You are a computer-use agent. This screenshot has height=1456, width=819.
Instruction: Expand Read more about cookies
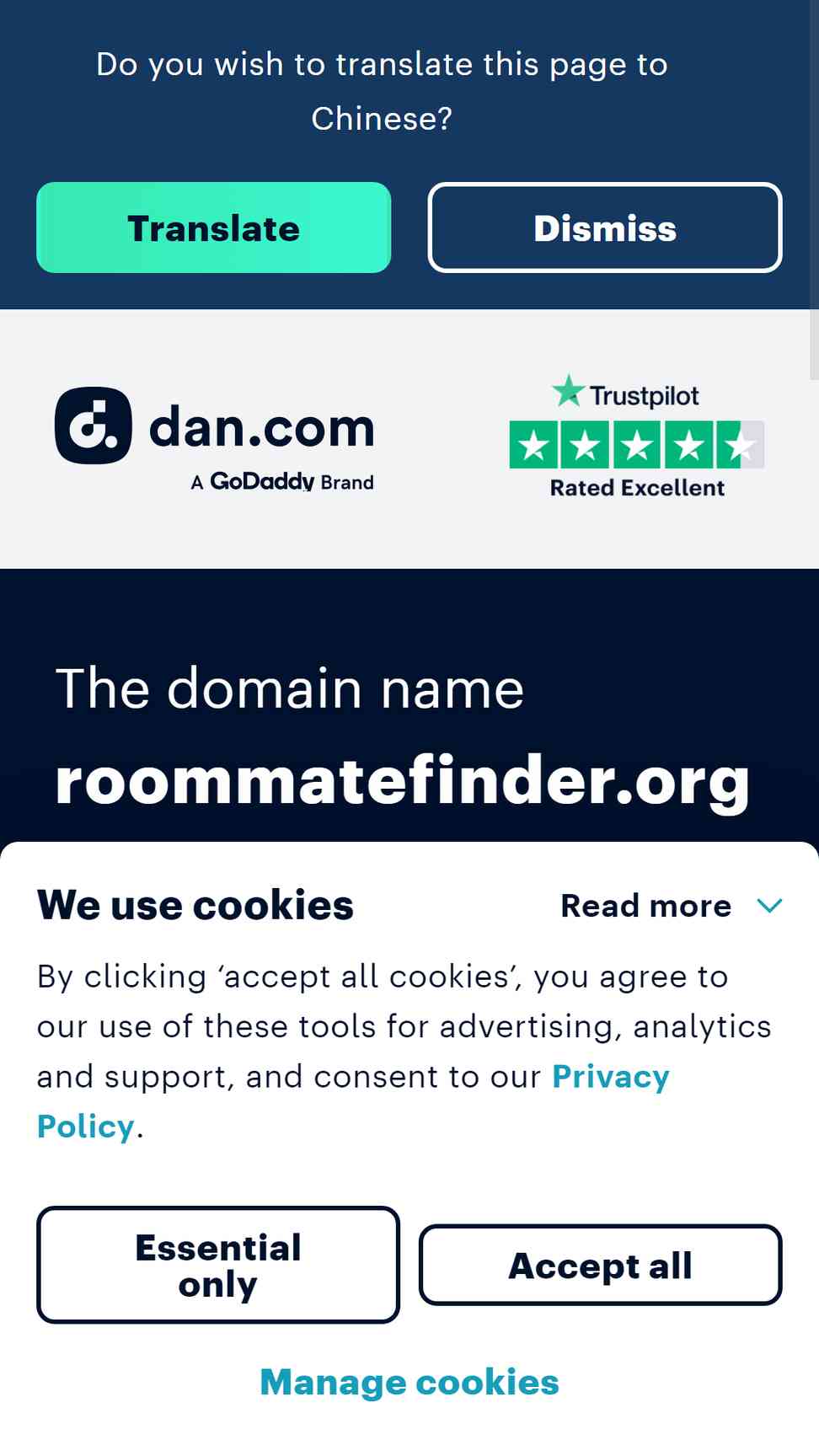(x=672, y=906)
